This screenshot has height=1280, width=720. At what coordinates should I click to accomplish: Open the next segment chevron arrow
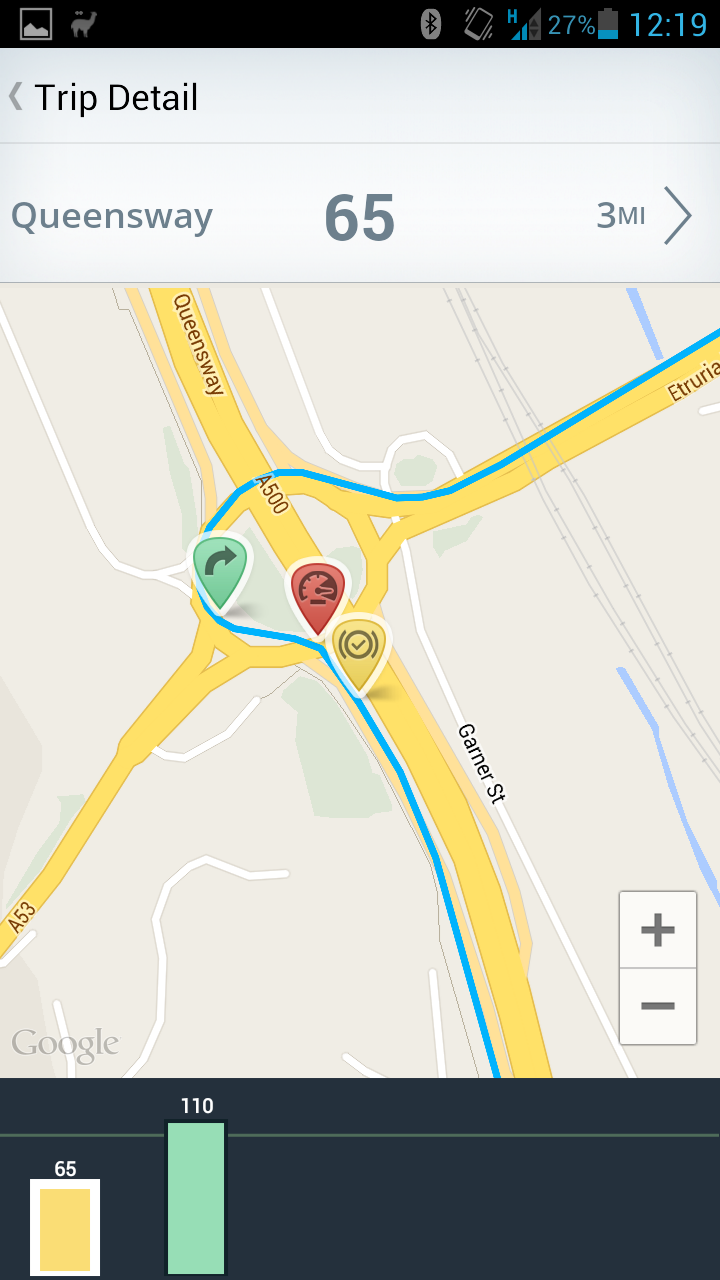pyautogui.click(x=678, y=215)
